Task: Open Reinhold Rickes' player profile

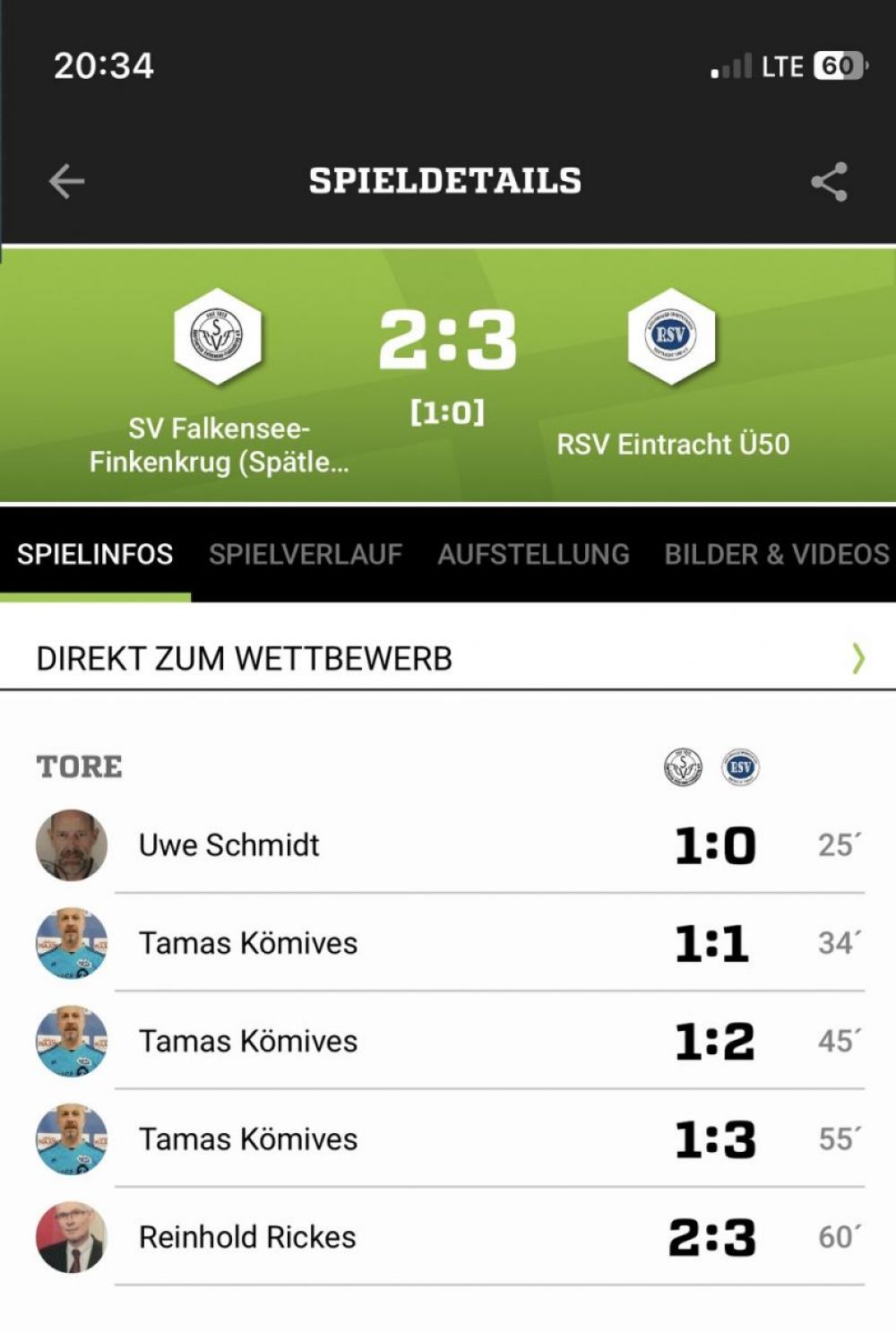Action: click(246, 1237)
